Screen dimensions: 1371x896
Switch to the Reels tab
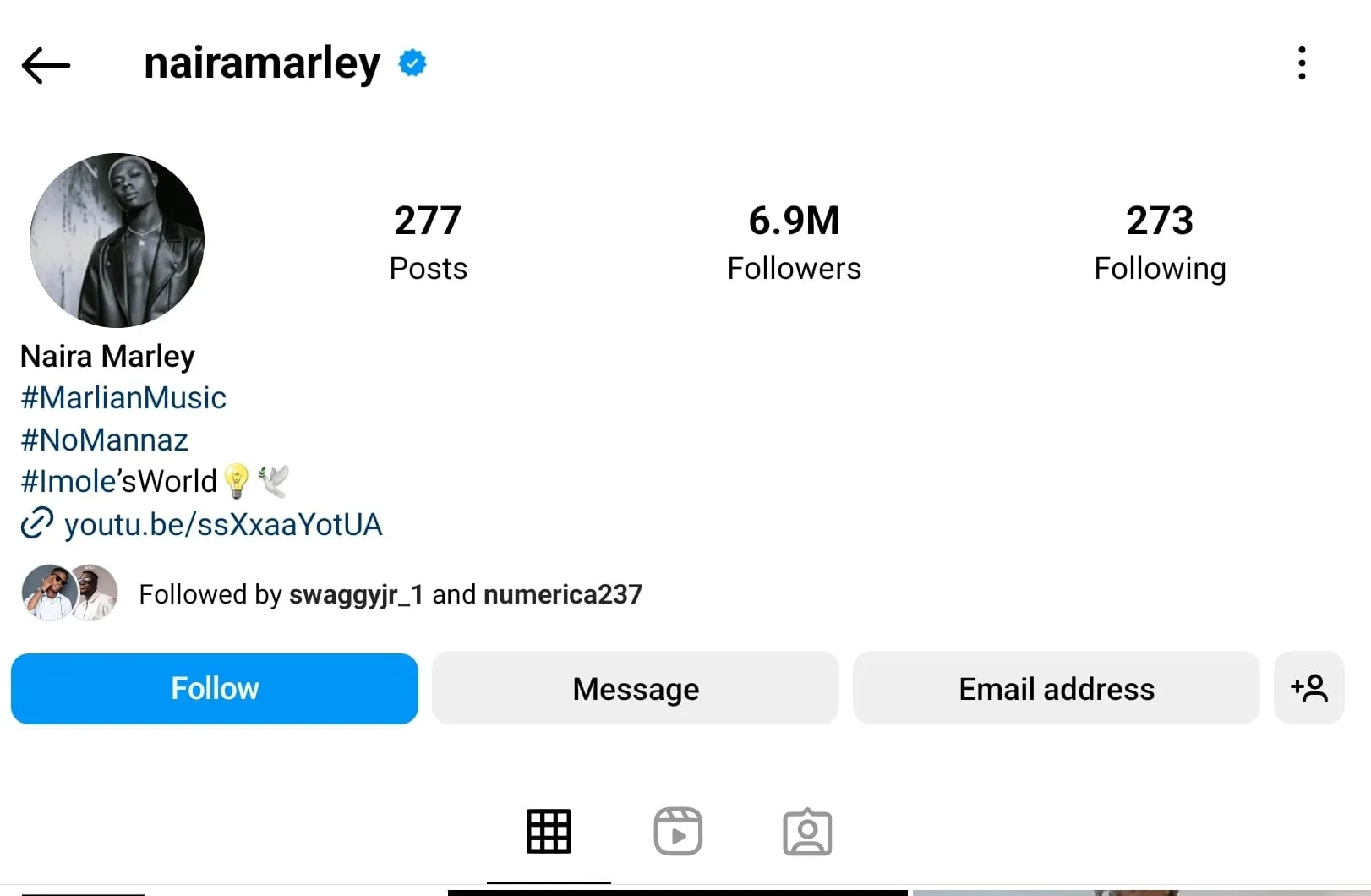tap(678, 832)
